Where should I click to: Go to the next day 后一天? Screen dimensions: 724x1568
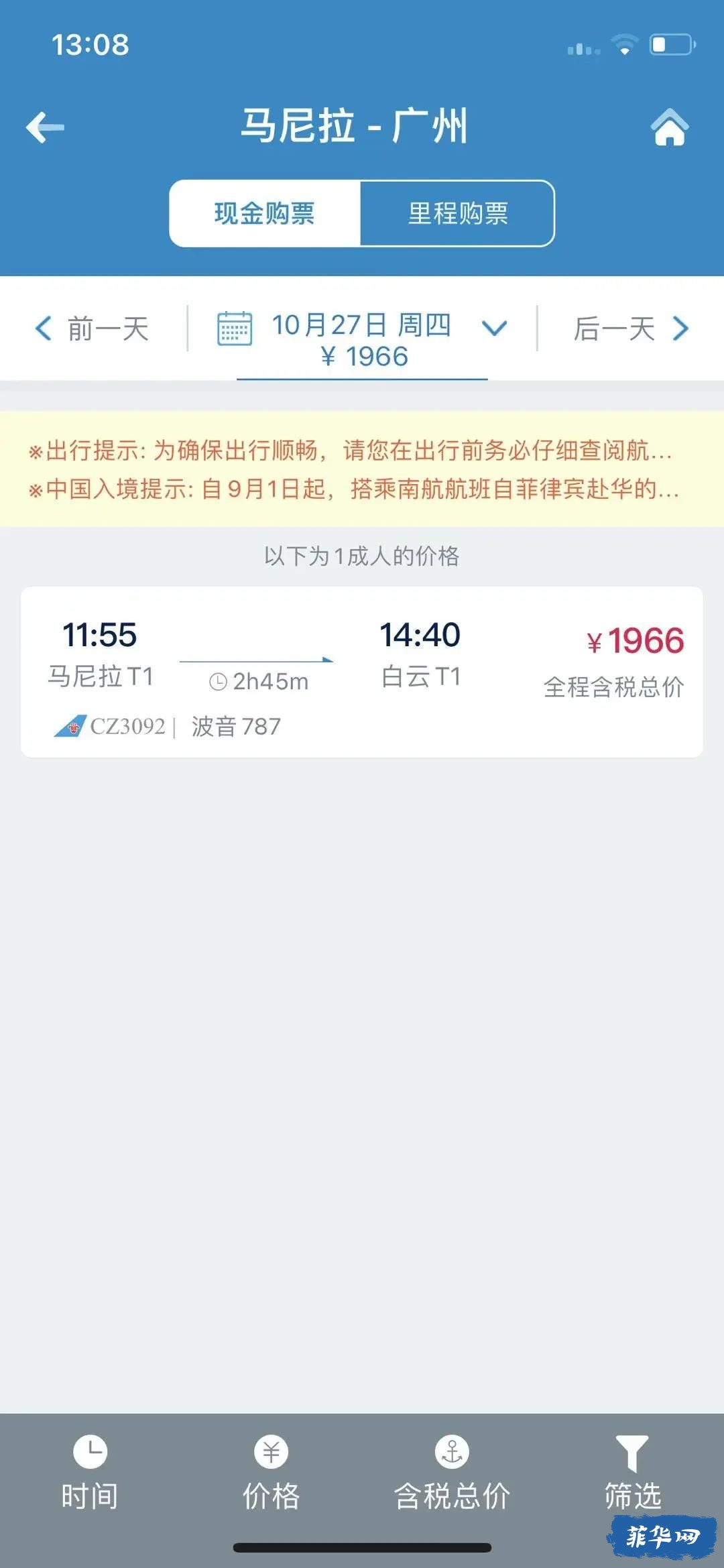point(631,328)
